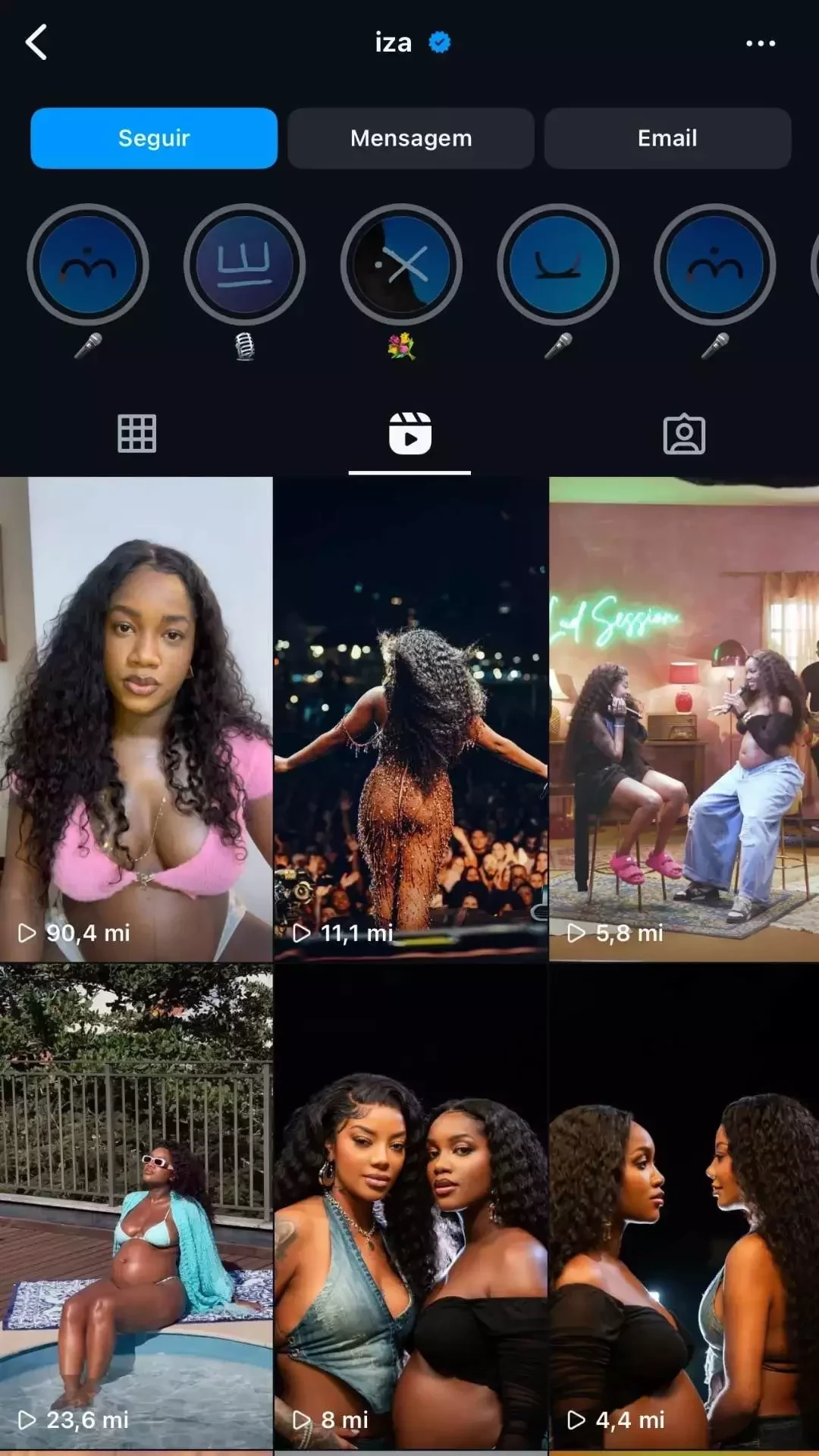Viewport: 819px width, 1456px height.
Task: Open the three-dot overflow menu
Action: [760, 43]
